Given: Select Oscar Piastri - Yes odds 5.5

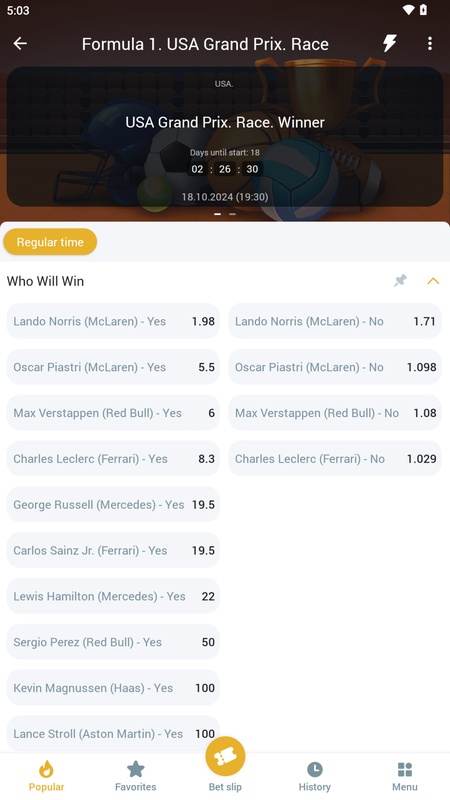Looking at the screenshot, I should click(x=113, y=367).
